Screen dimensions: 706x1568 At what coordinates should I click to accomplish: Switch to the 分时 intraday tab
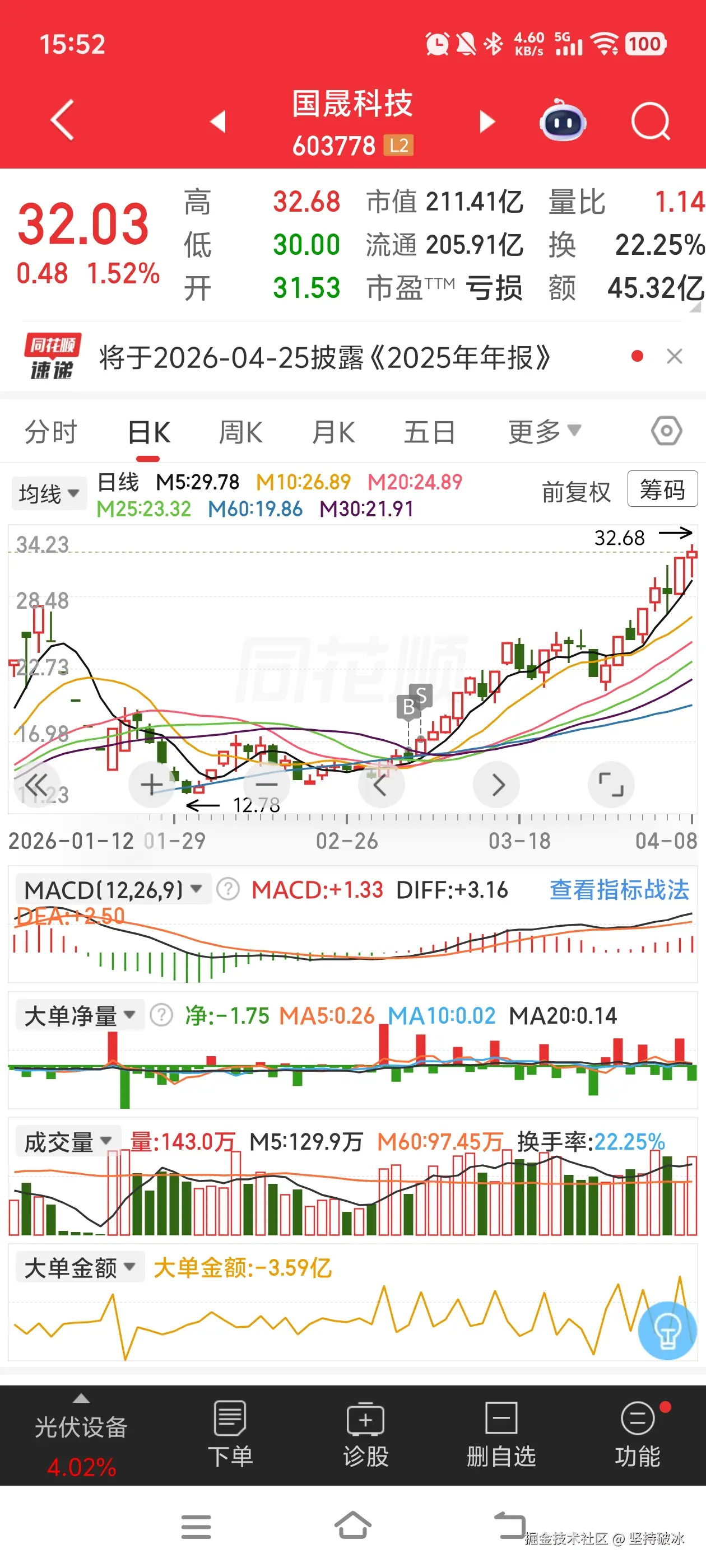coord(51,431)
